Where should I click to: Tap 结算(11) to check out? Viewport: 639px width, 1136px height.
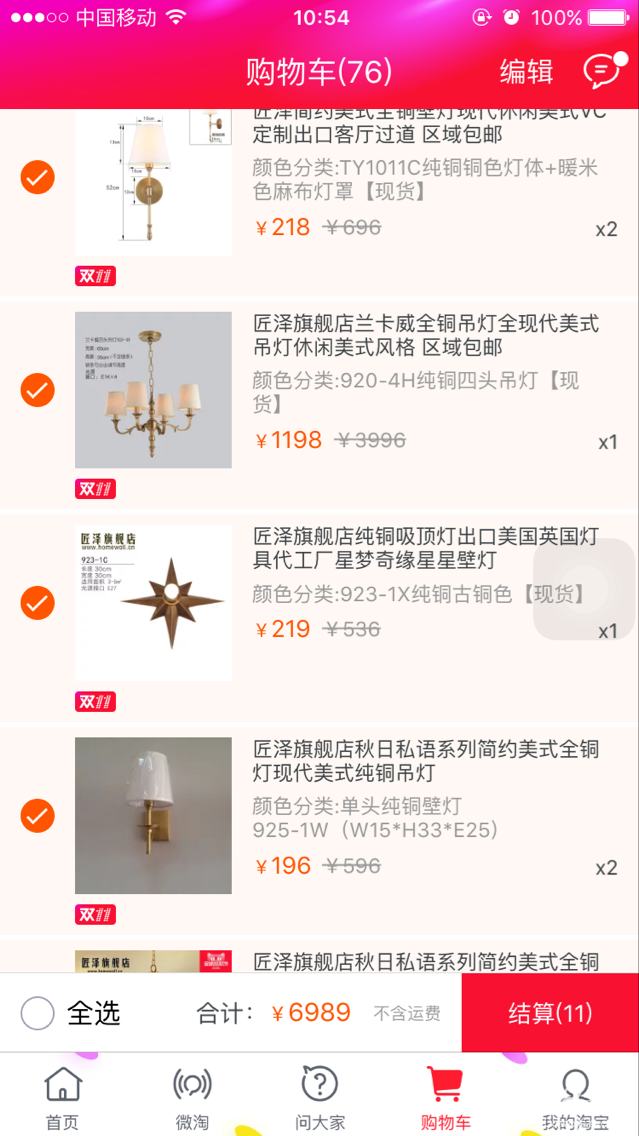tap(550, 1013)
